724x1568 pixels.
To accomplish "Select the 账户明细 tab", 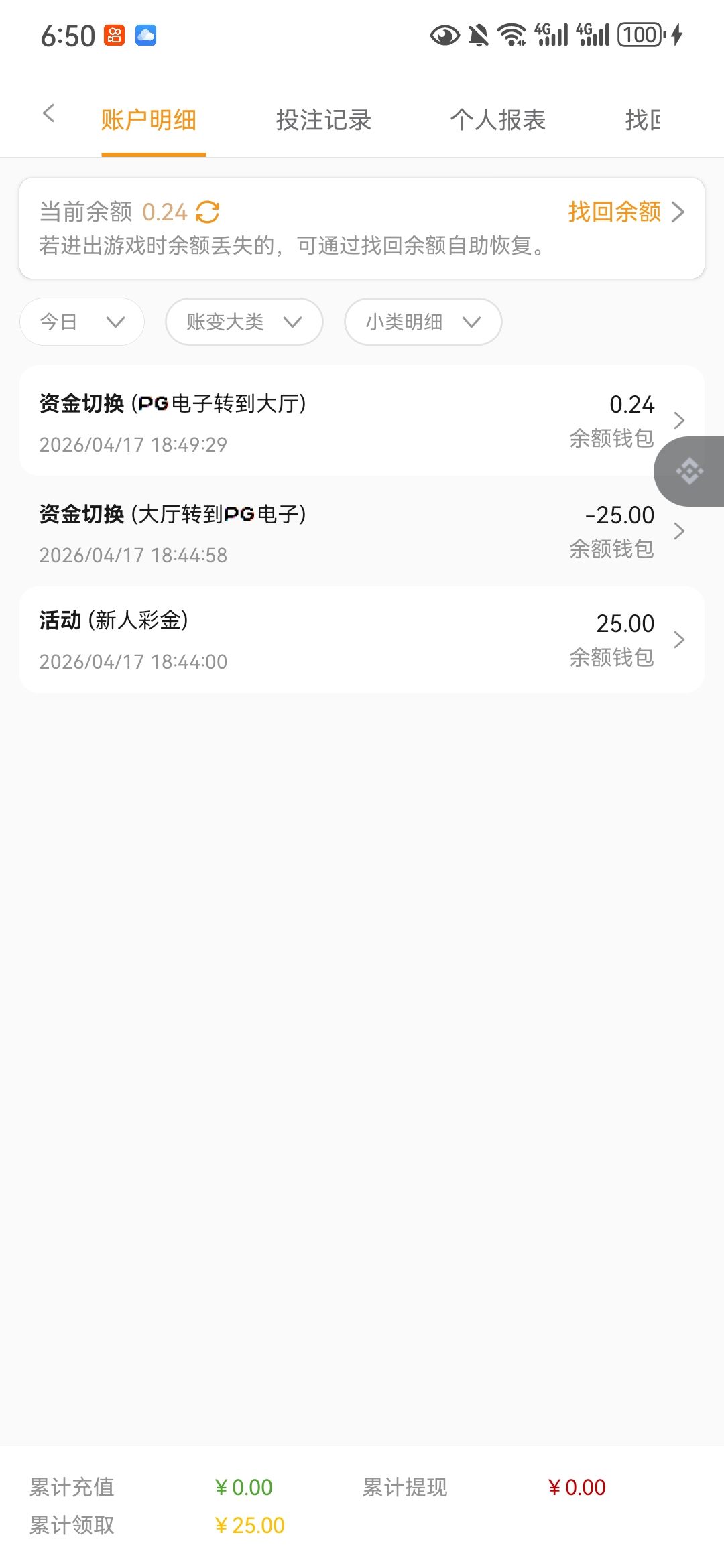I will 149,121.
